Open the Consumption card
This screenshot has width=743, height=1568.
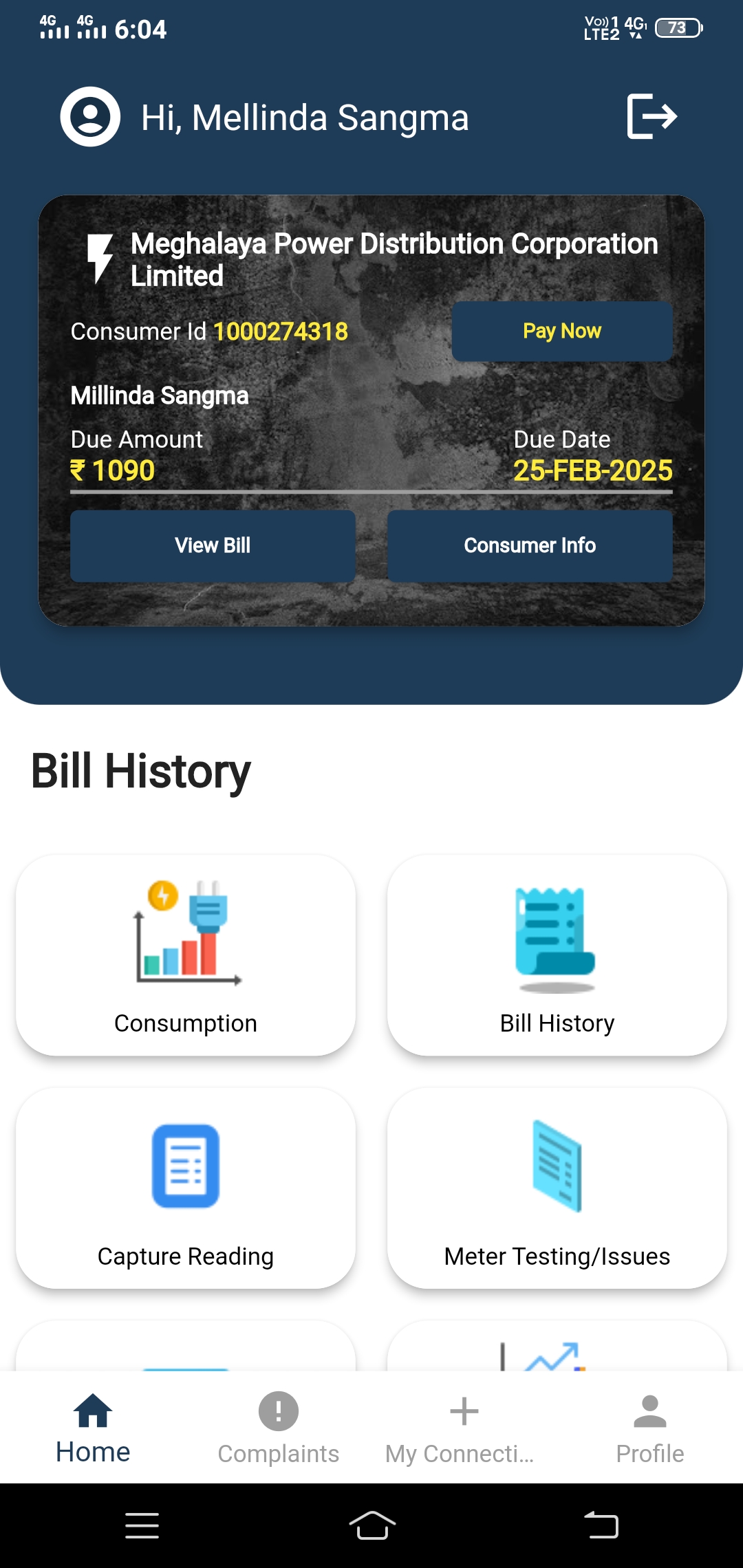point(186,955)
